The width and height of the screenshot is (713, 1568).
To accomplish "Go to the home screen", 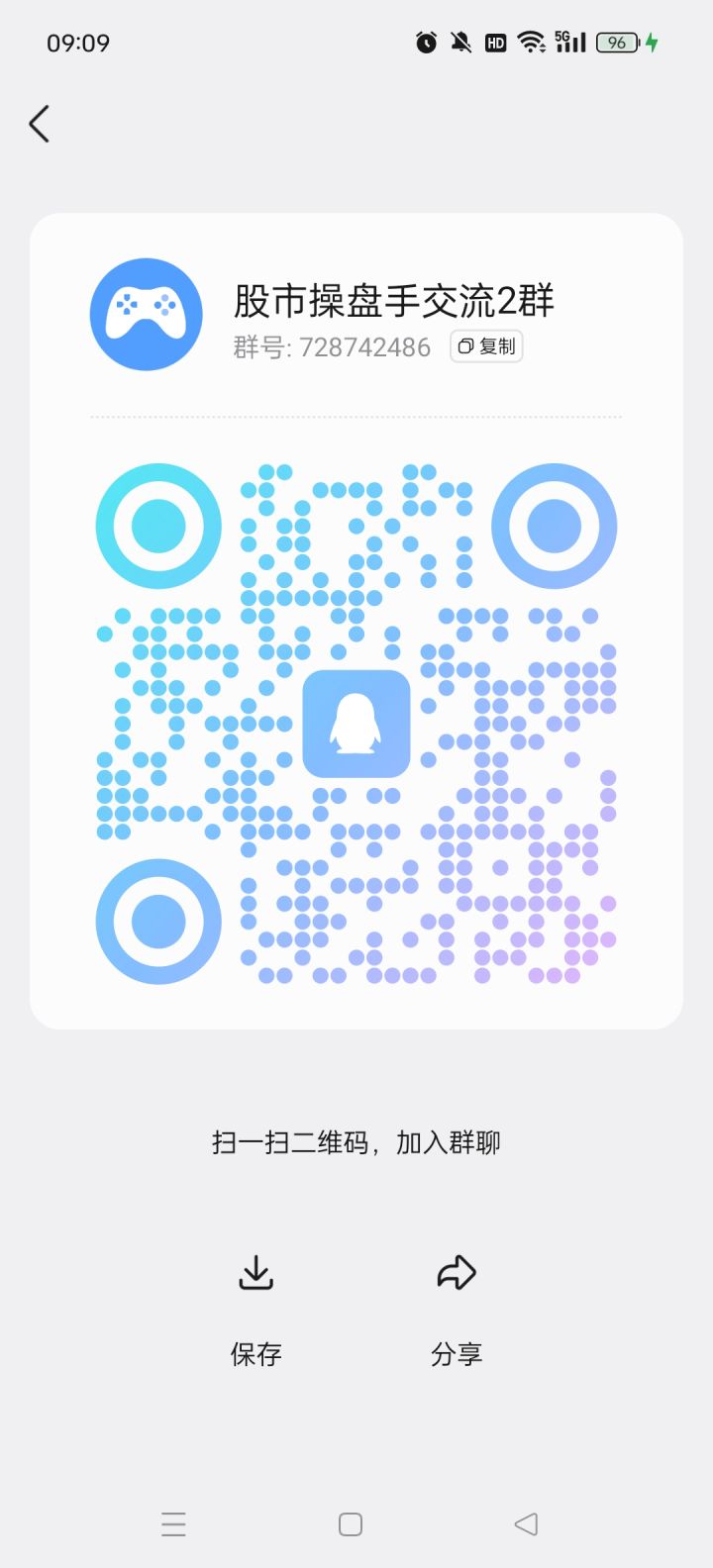I will point(351,1523).
